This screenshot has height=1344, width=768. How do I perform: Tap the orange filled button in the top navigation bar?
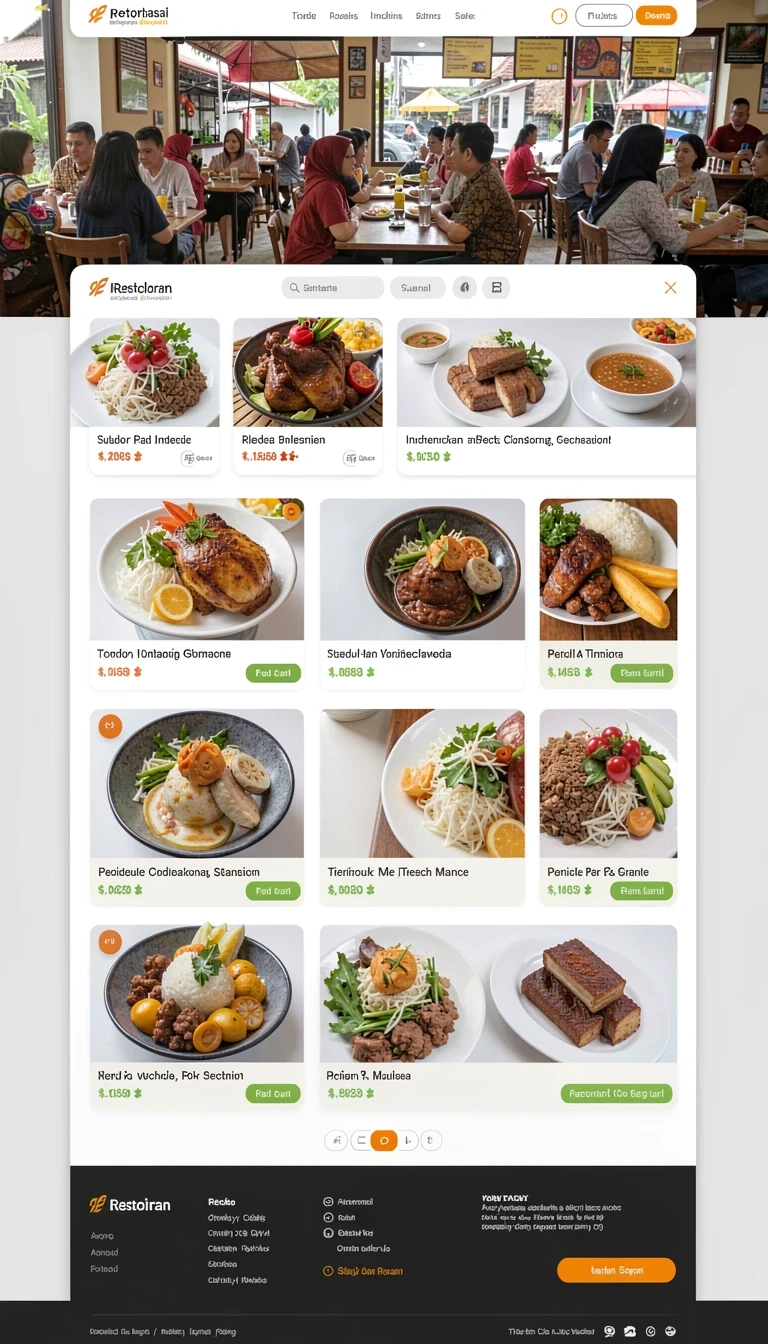click(x=656, y=15)
